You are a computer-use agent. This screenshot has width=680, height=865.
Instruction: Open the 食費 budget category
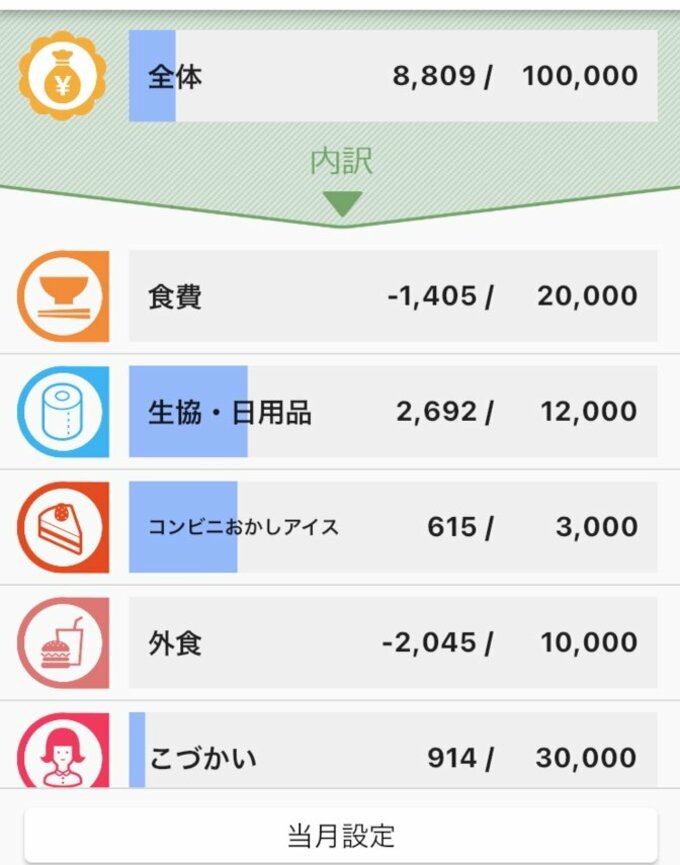pyautogui.click(x=392, y=296)
